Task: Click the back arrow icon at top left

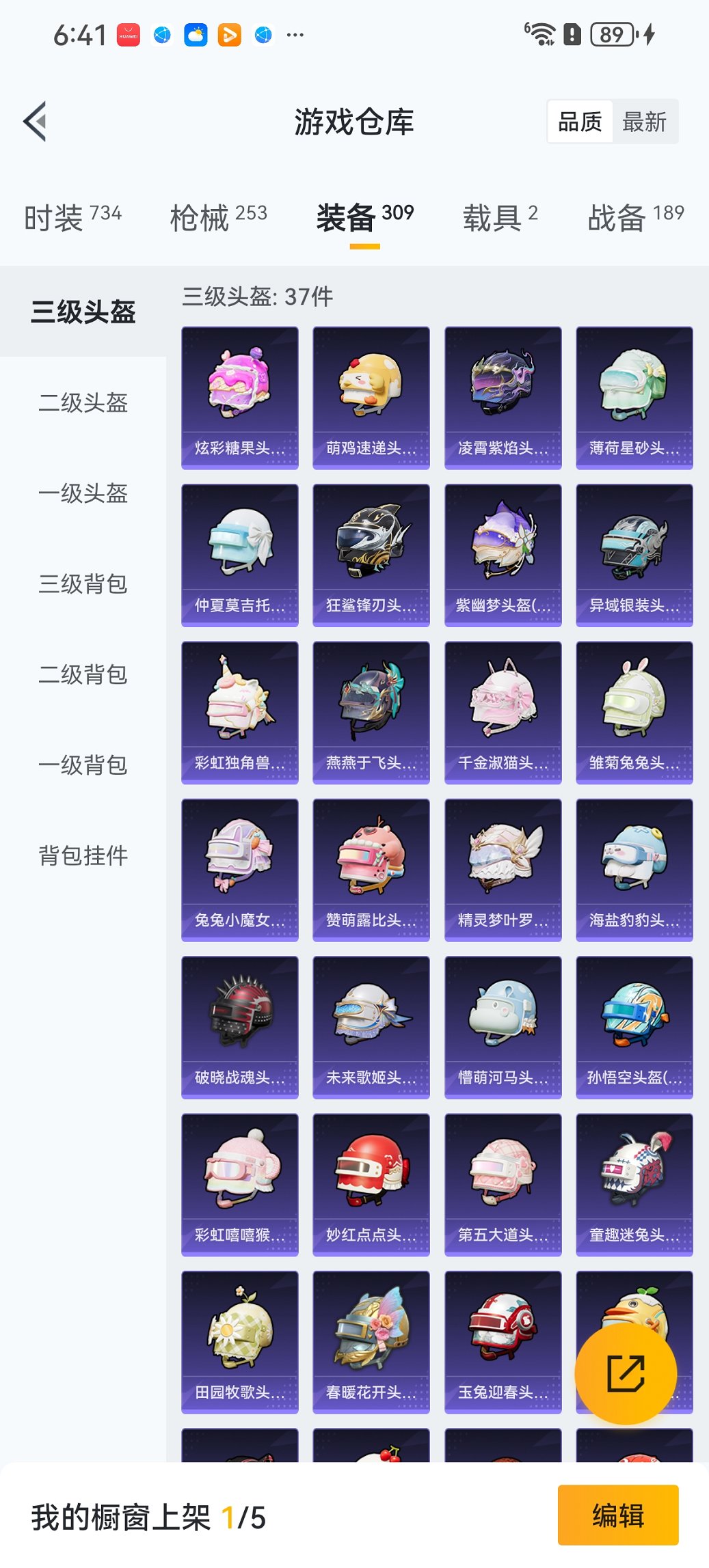Action: coord(36,122)
